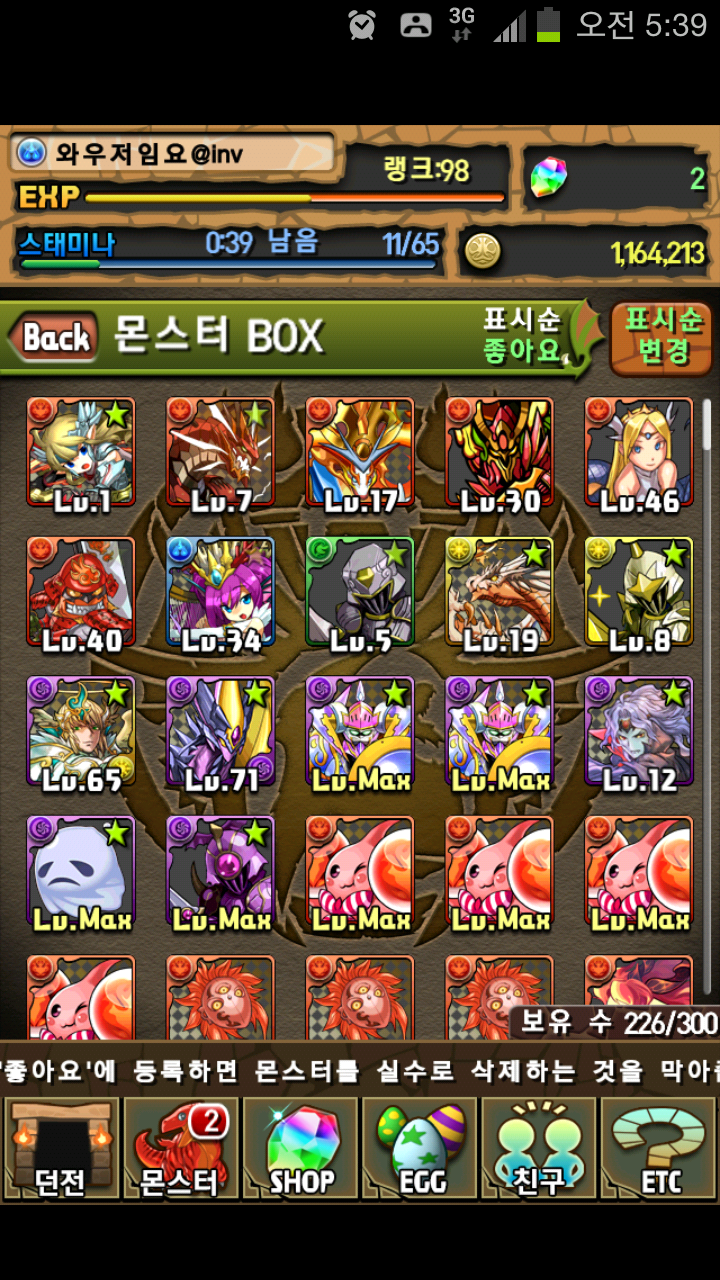This screenshot has width=720, height=1280.
Task: Select the Lv.7 red dragon monster
Action: point(220,452)
